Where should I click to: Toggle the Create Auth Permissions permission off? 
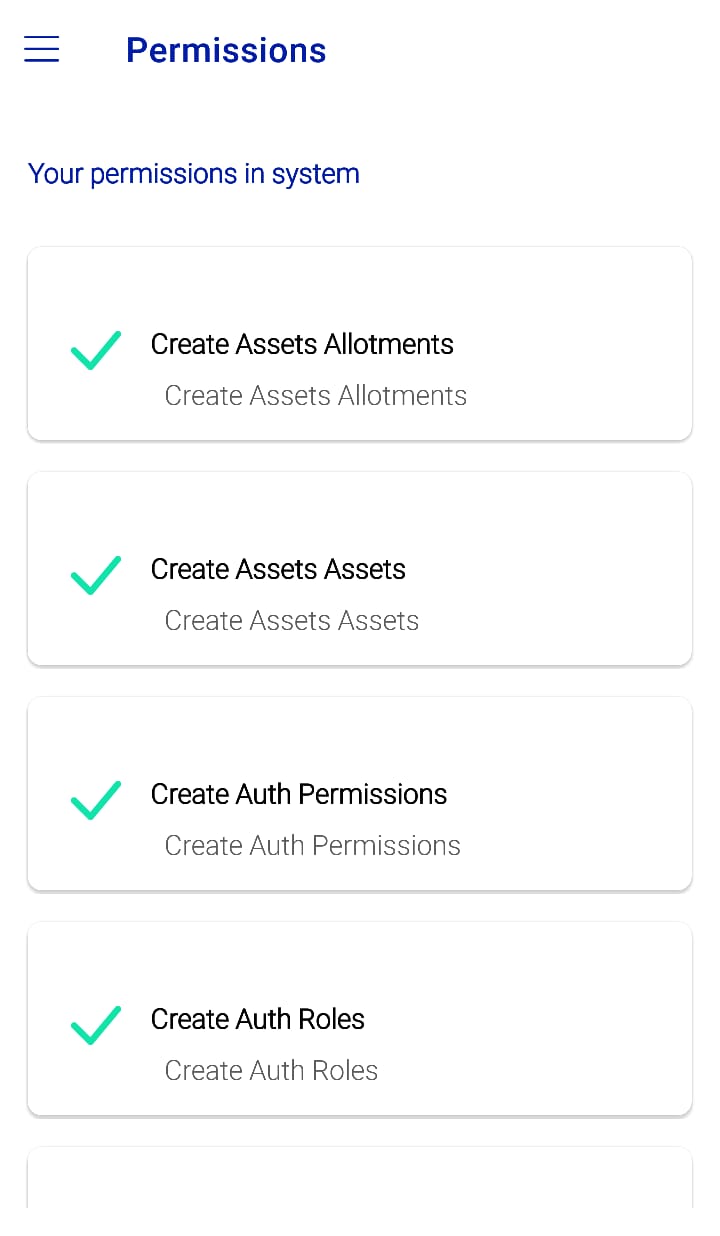pyautogui.click(x=95, y=800)
